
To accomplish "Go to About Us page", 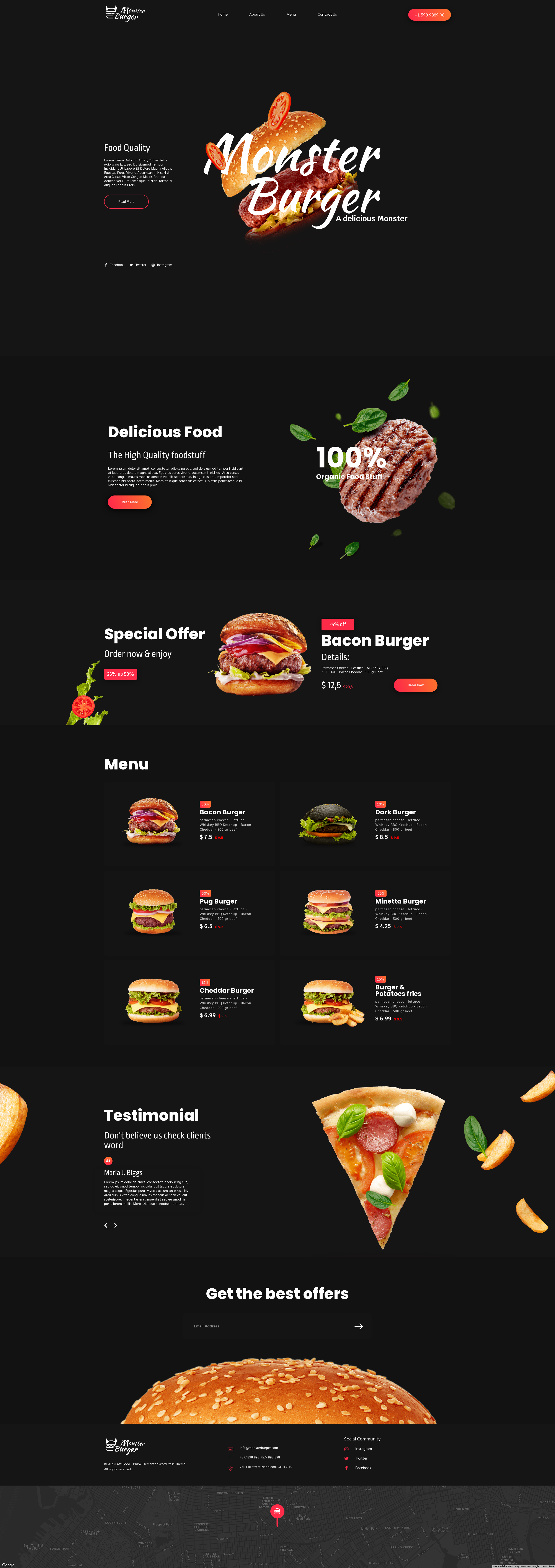I will point(257,15).
